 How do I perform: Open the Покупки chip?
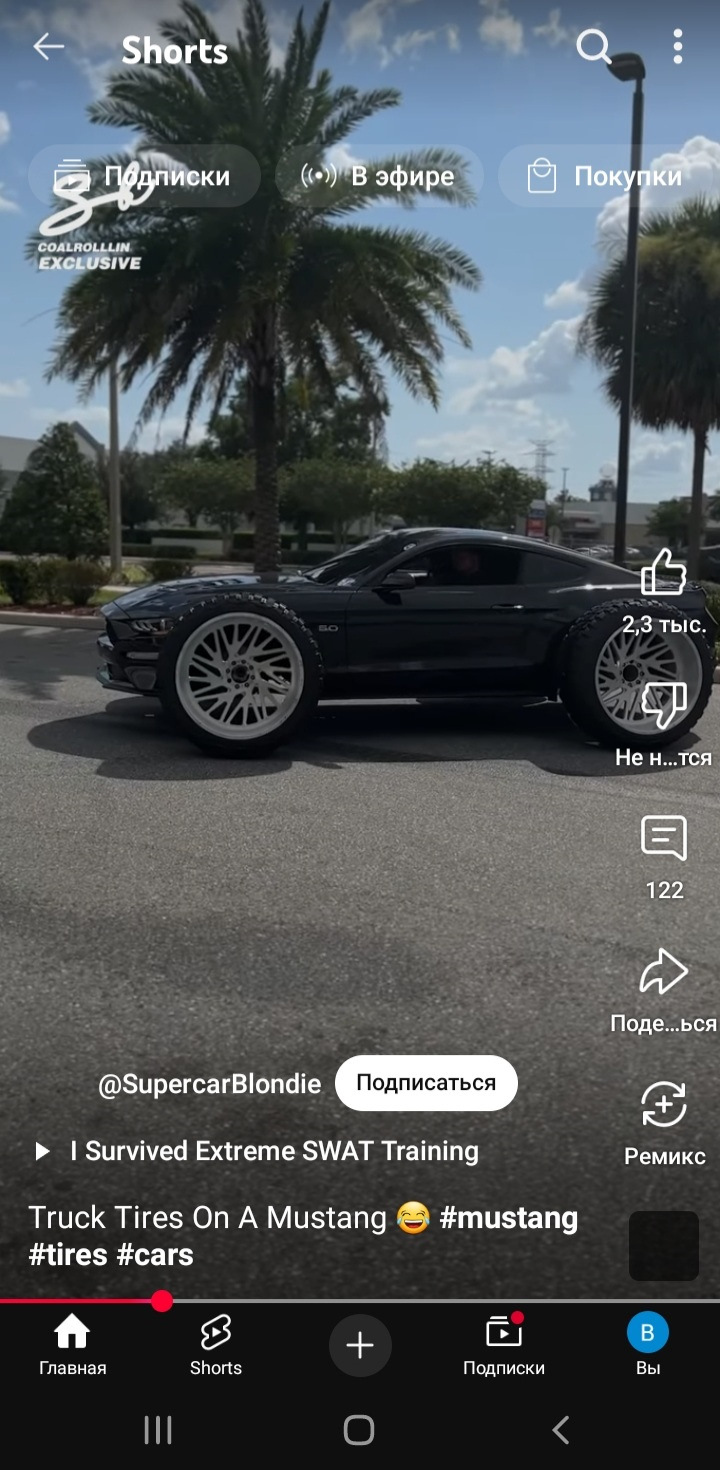pos(606,177)
